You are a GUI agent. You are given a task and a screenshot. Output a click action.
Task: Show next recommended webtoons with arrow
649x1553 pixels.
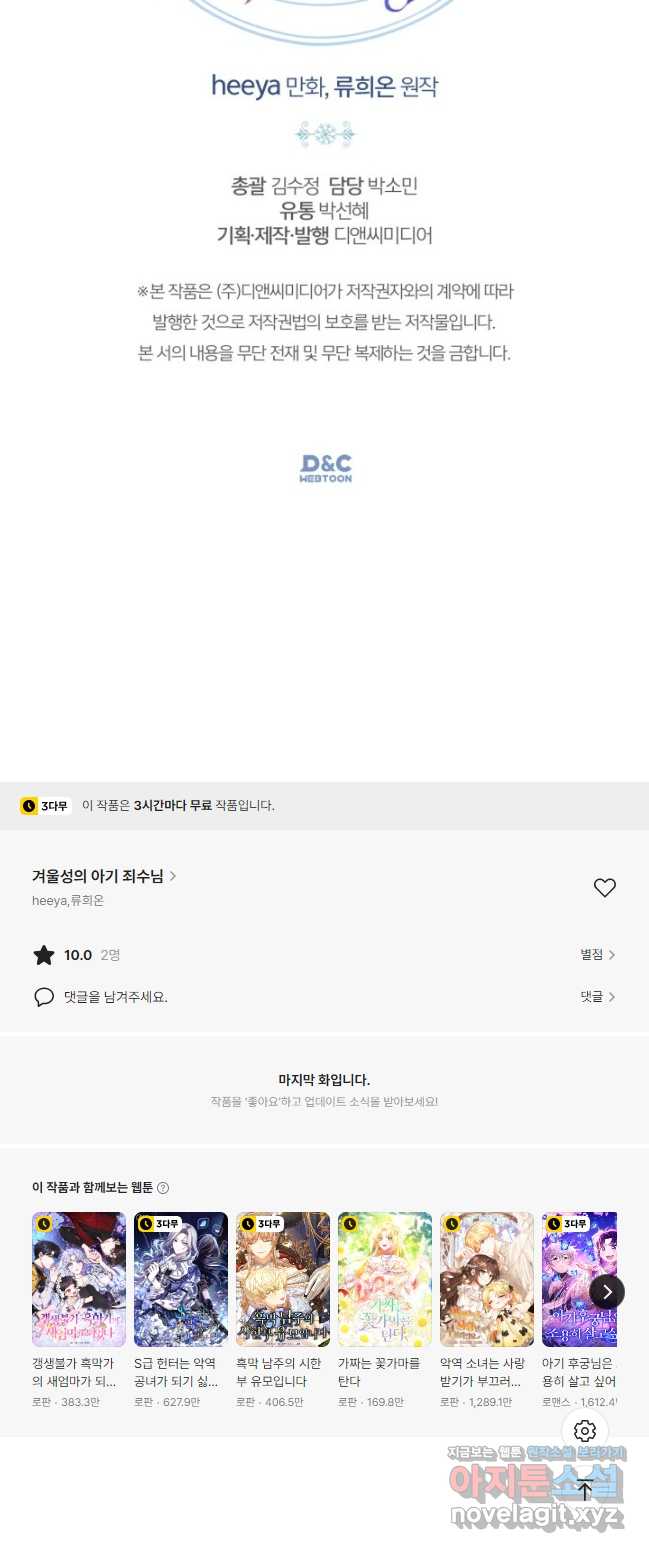pyautogui.click(x=607, y=1292)
